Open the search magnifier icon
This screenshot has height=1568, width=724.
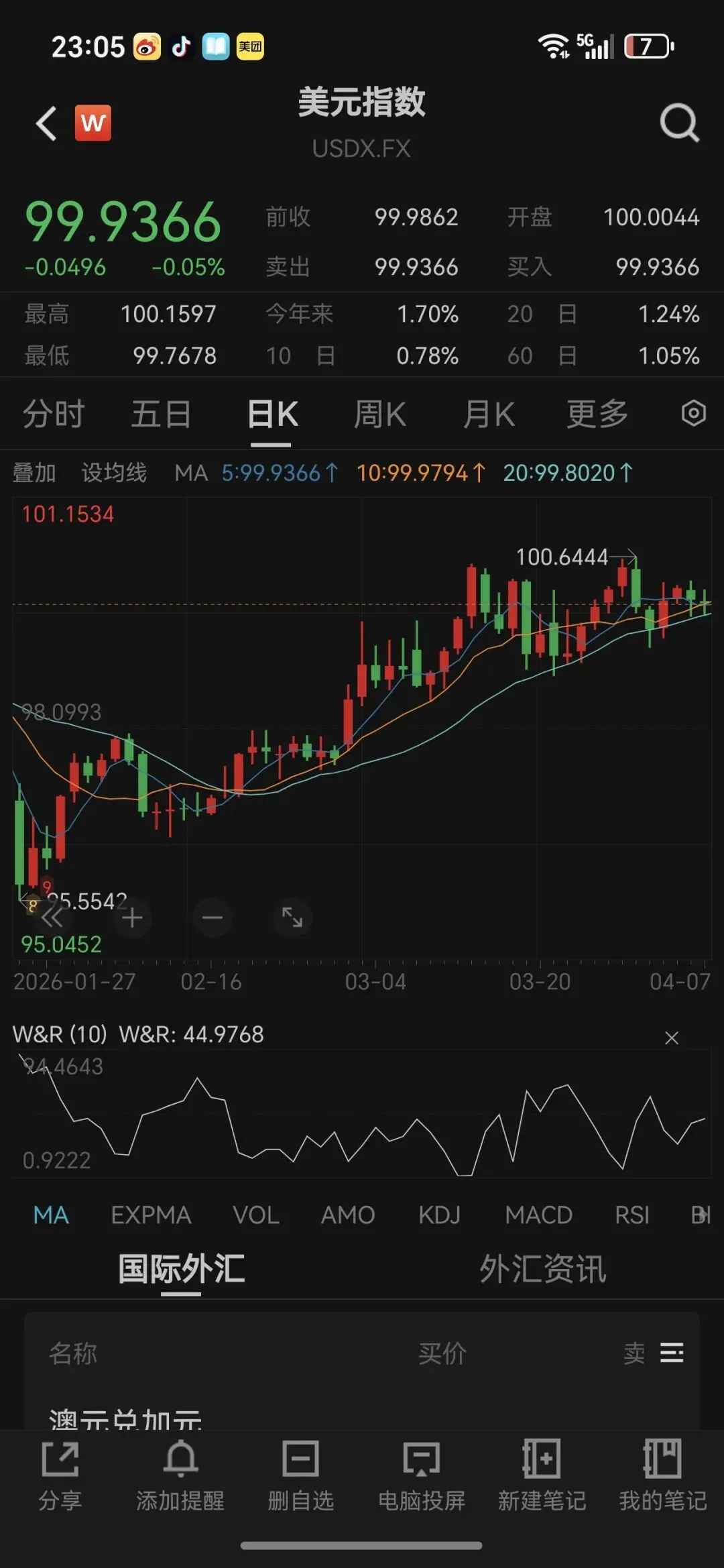coord(679,123)
